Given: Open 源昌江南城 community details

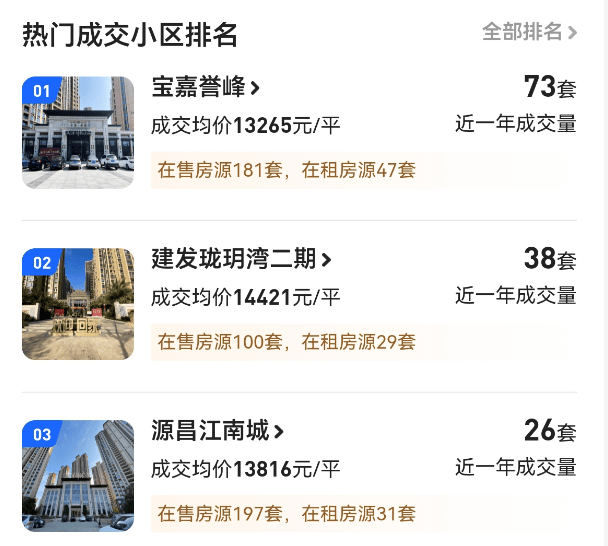Looking at the screenshot, I should pos(217,432).
